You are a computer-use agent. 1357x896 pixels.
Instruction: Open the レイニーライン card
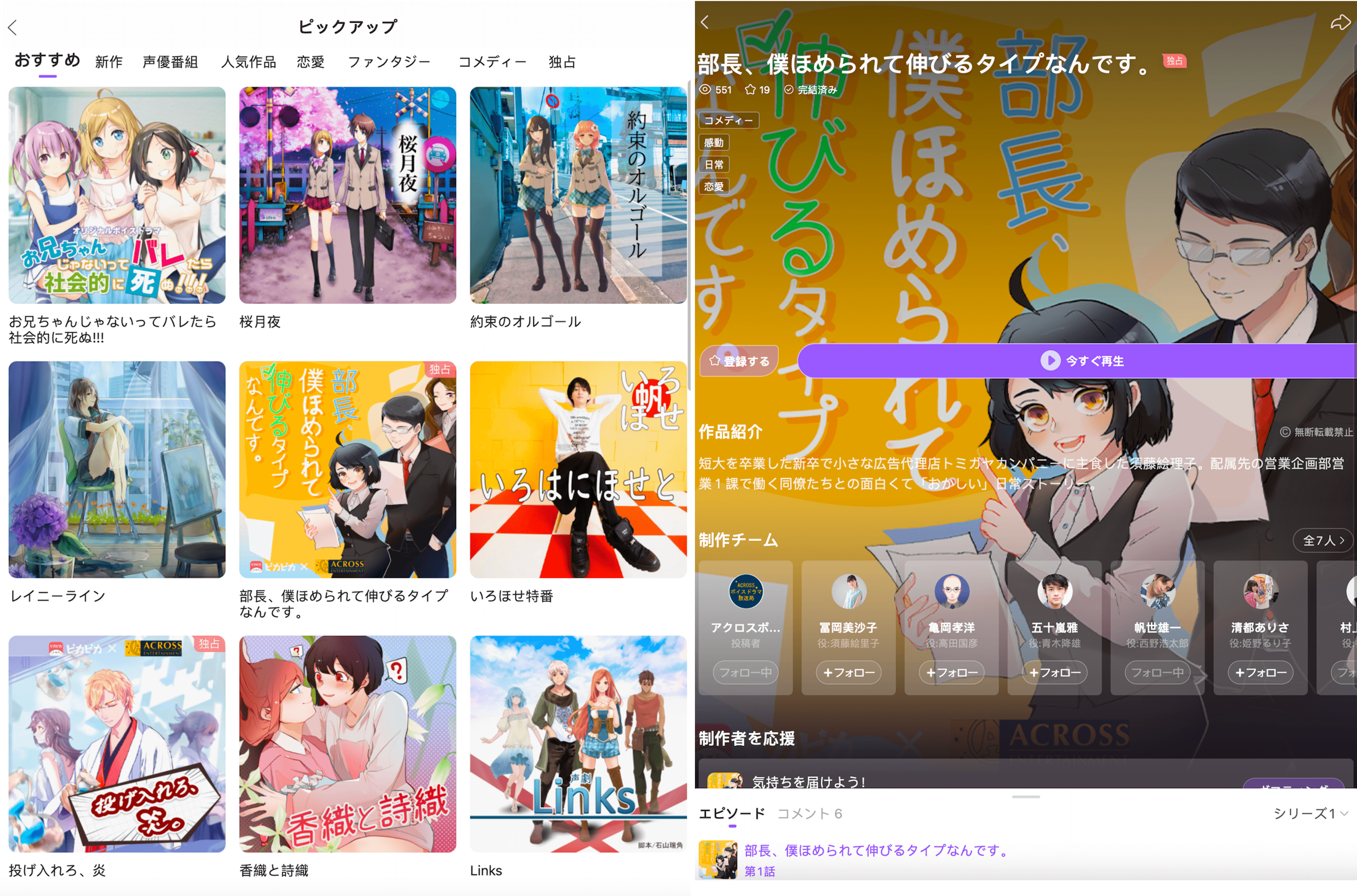point(116,470)
